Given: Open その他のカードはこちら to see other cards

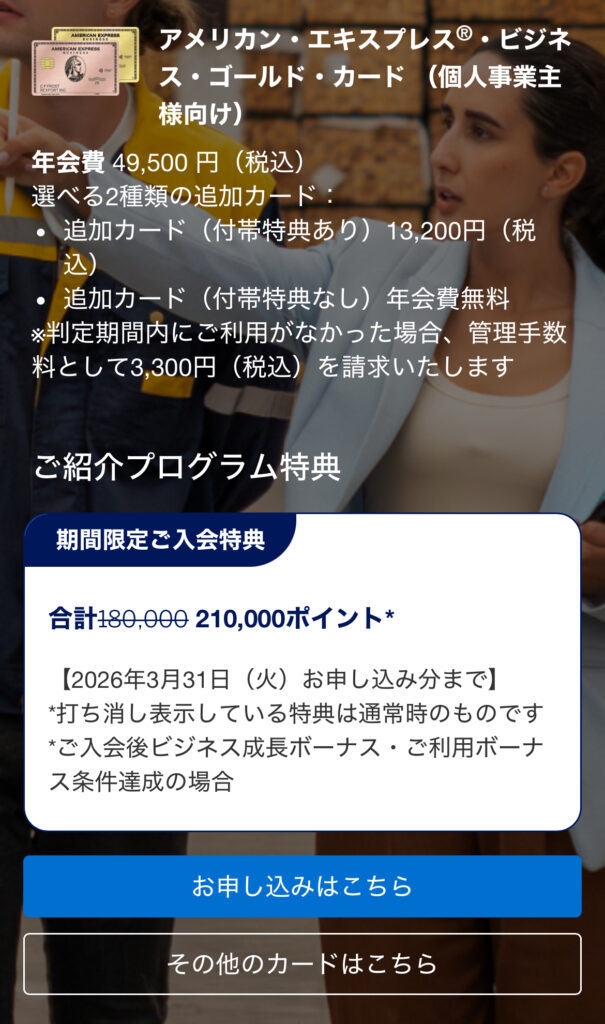Looking at the screenshot, I should [x=302, y=963].
